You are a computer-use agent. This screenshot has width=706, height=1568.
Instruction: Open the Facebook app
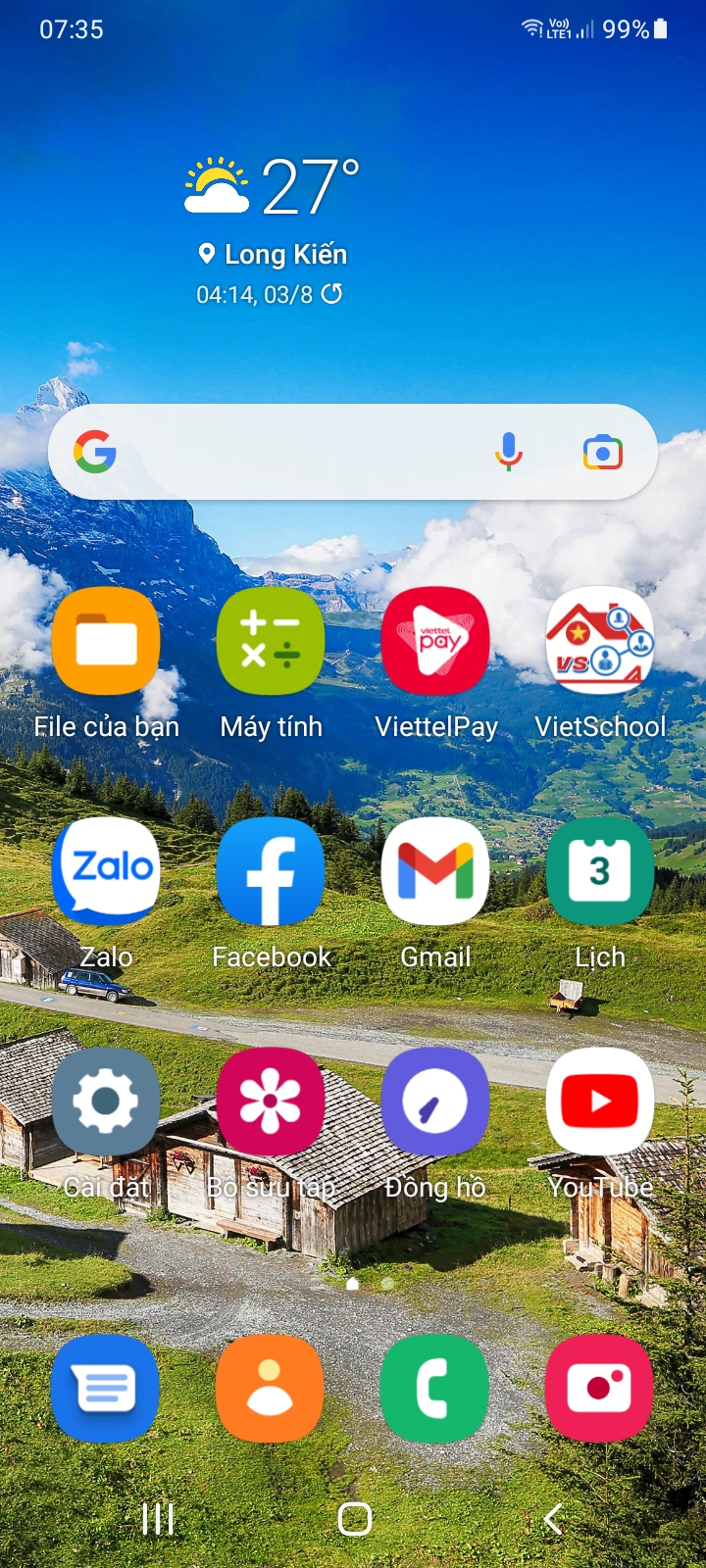point(271,871)
